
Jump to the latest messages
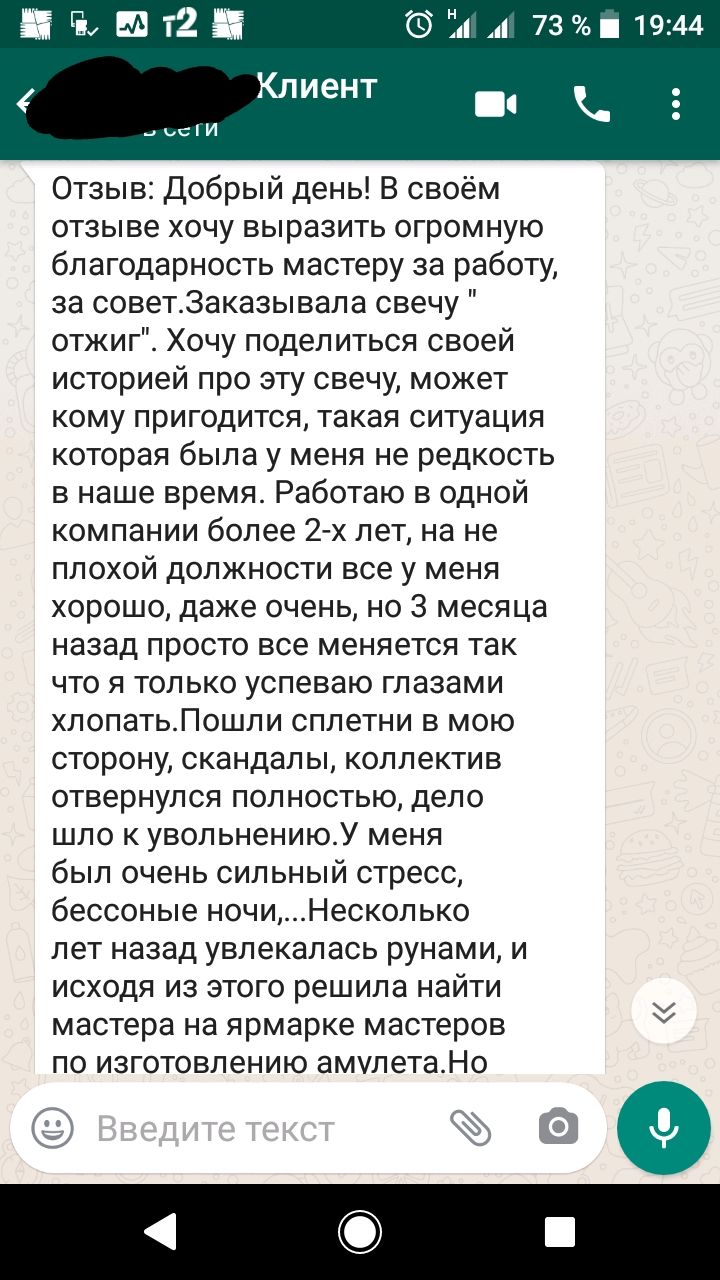point(664,1012)
